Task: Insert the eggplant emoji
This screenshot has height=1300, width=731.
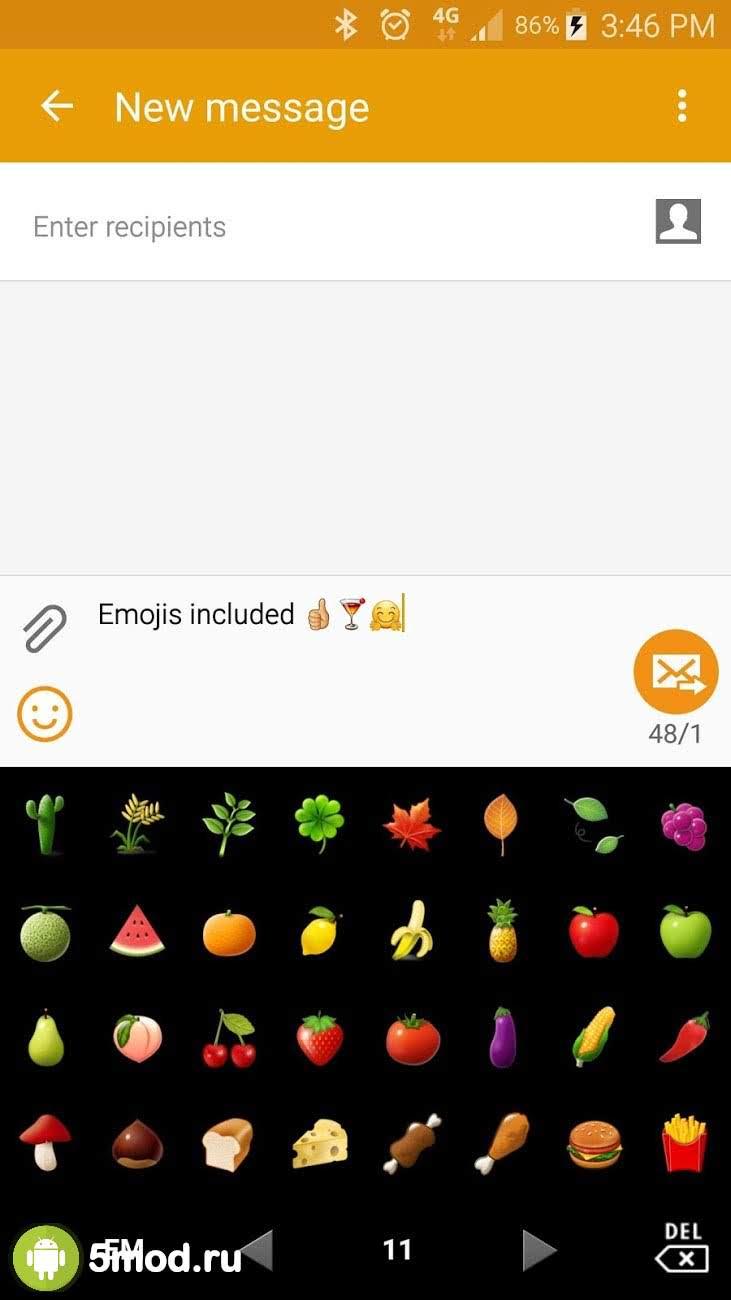Action: pyautogui.click(x=502, y=1038)
